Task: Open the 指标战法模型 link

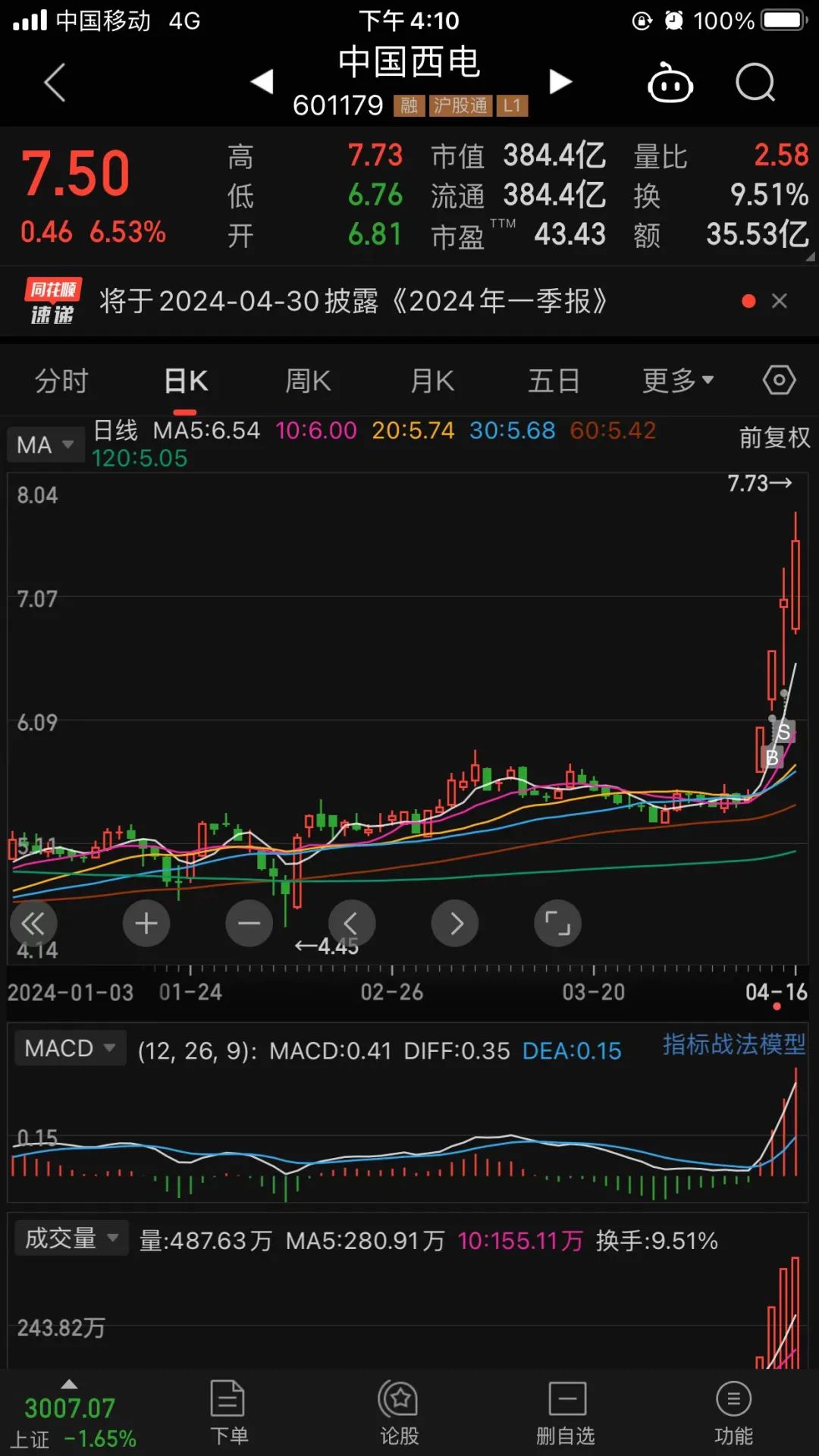Action: [x=733, y=1044]
